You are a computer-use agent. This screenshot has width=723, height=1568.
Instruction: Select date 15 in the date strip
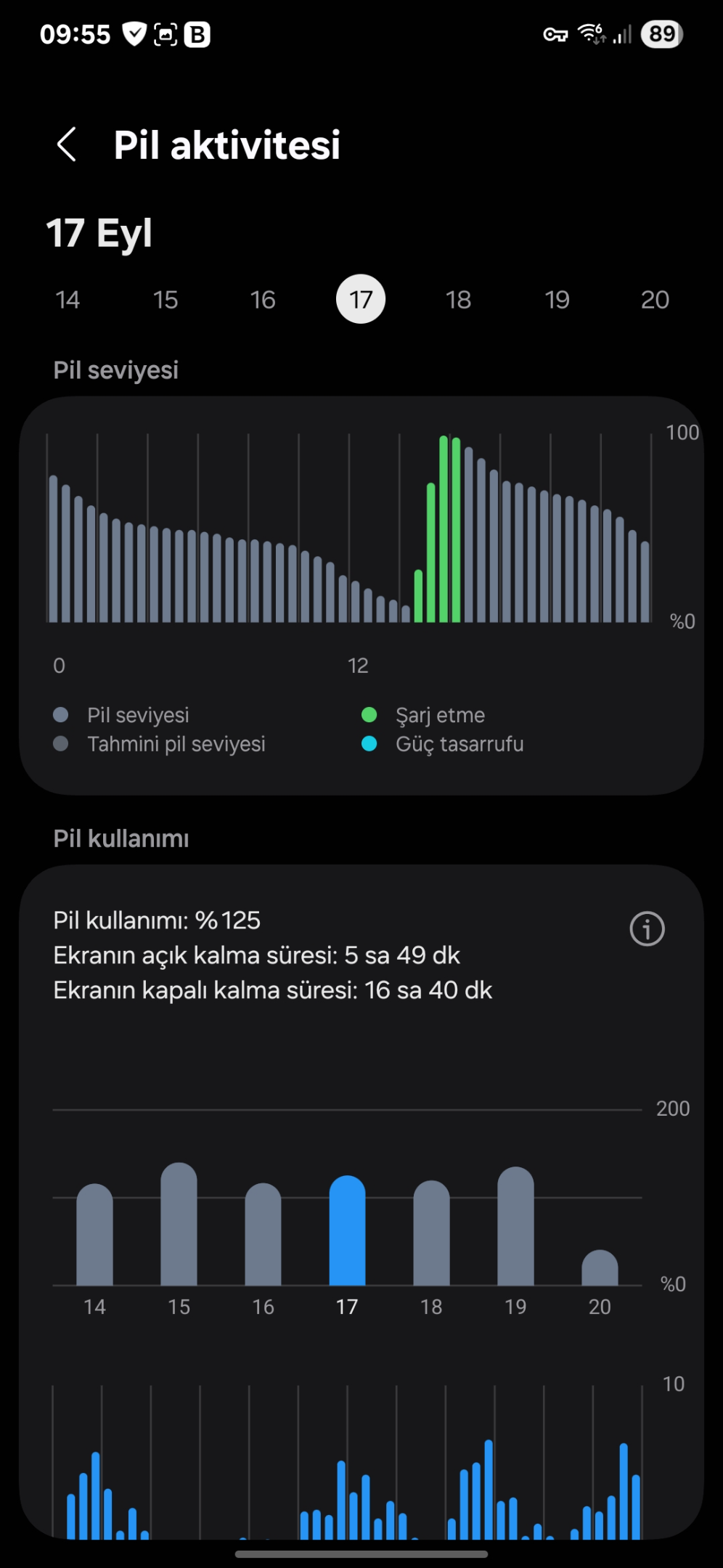pyautogui.click(x=166, y=300)
